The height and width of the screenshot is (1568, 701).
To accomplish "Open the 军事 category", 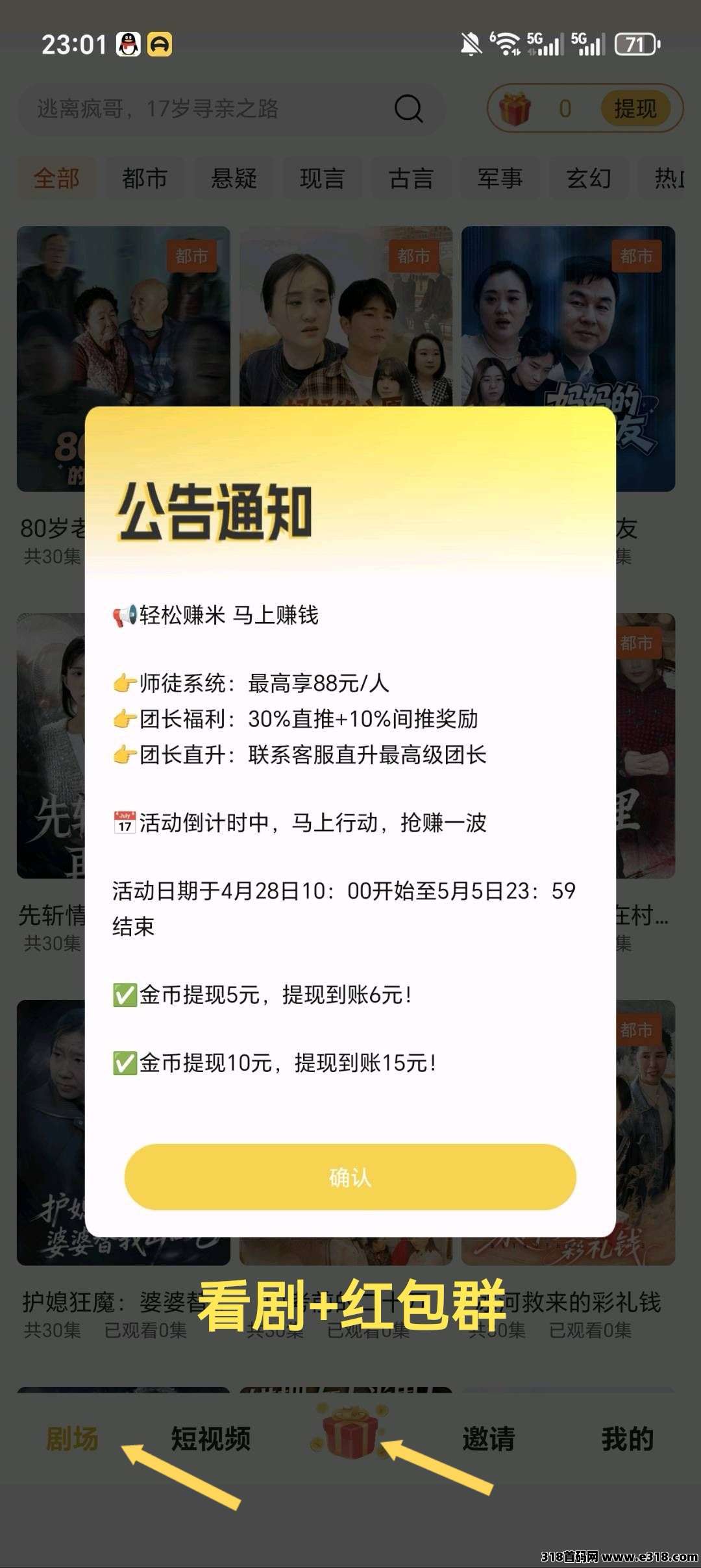I will 500,178.
